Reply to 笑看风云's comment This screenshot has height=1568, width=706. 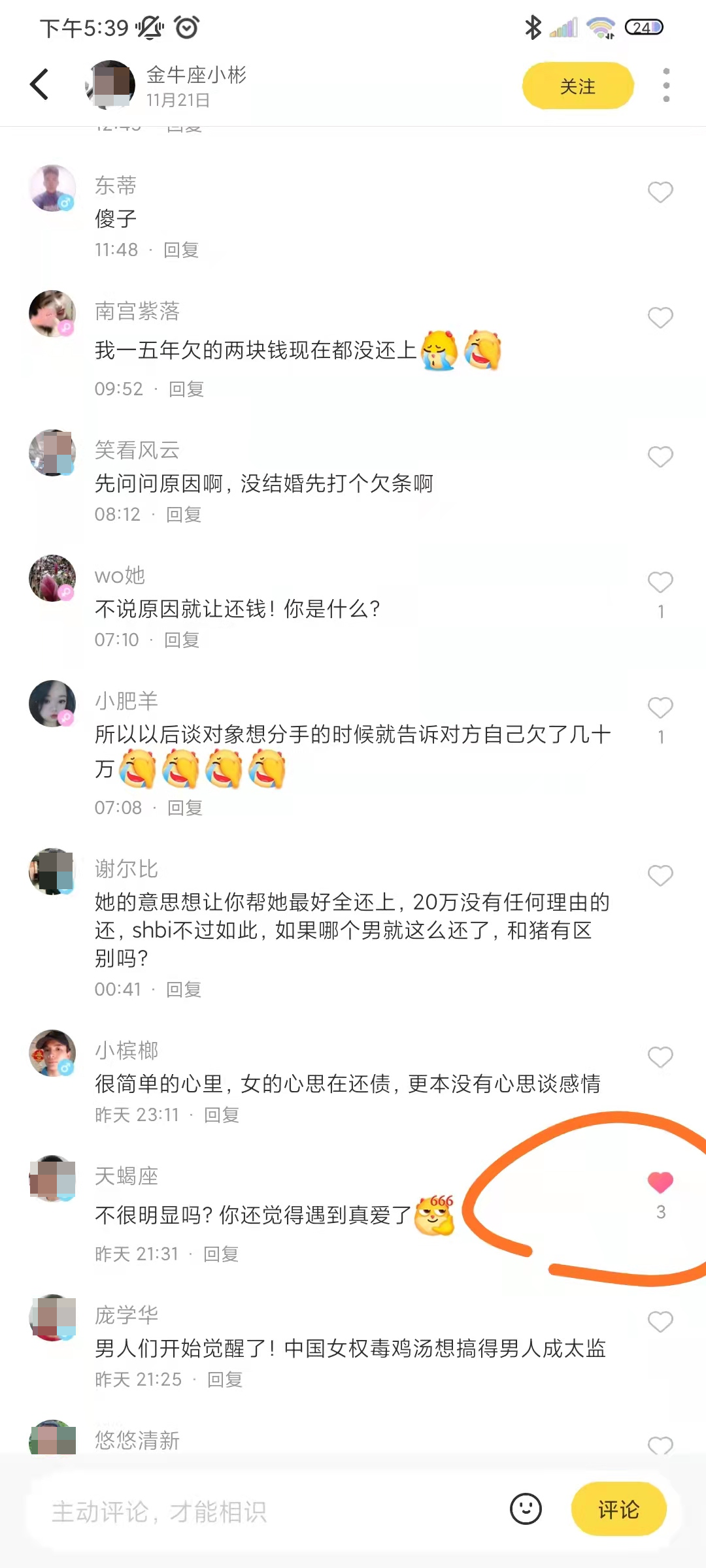tap(184, 514)
